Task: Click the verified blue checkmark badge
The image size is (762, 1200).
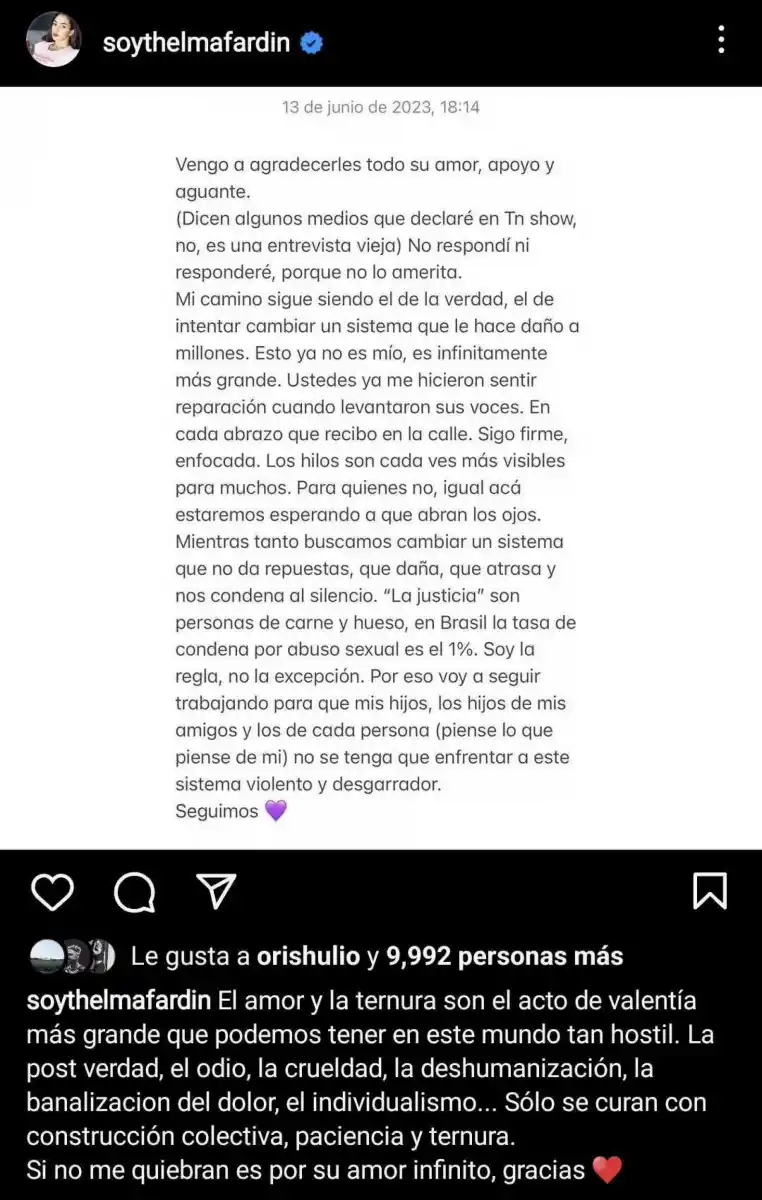Action: (x=311, y=42)
